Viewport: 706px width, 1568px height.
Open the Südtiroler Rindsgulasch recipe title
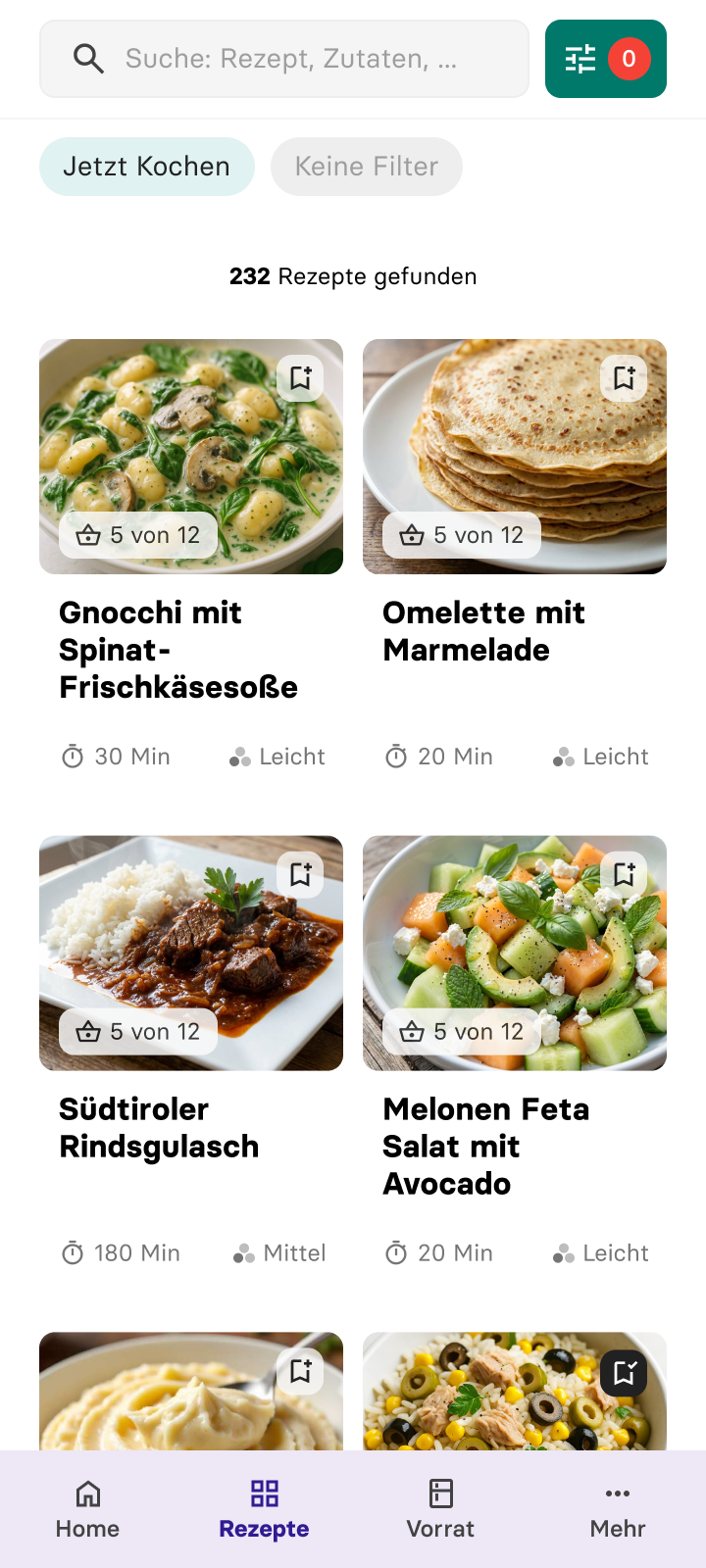tap(159, 1127)
